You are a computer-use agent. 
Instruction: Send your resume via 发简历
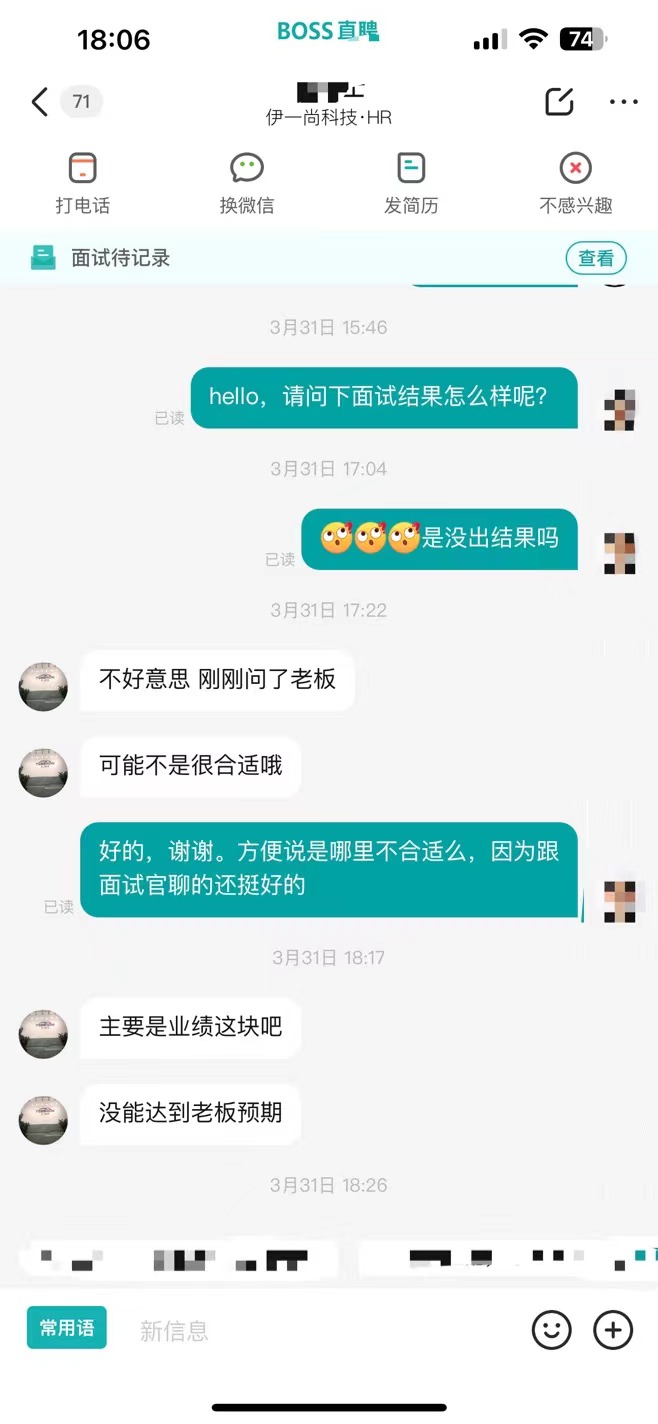coord(411,183)
